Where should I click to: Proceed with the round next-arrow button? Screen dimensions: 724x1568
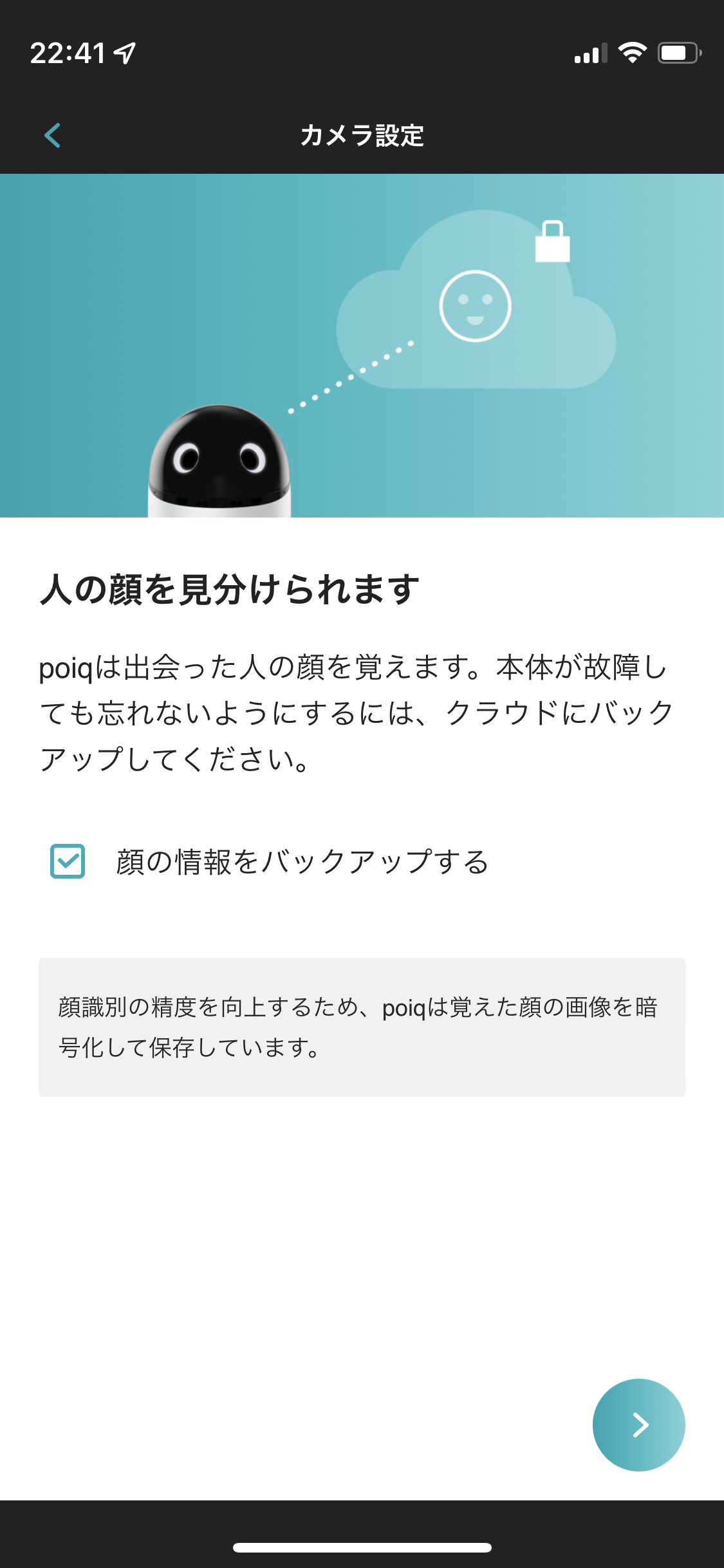click(638, 1424)
